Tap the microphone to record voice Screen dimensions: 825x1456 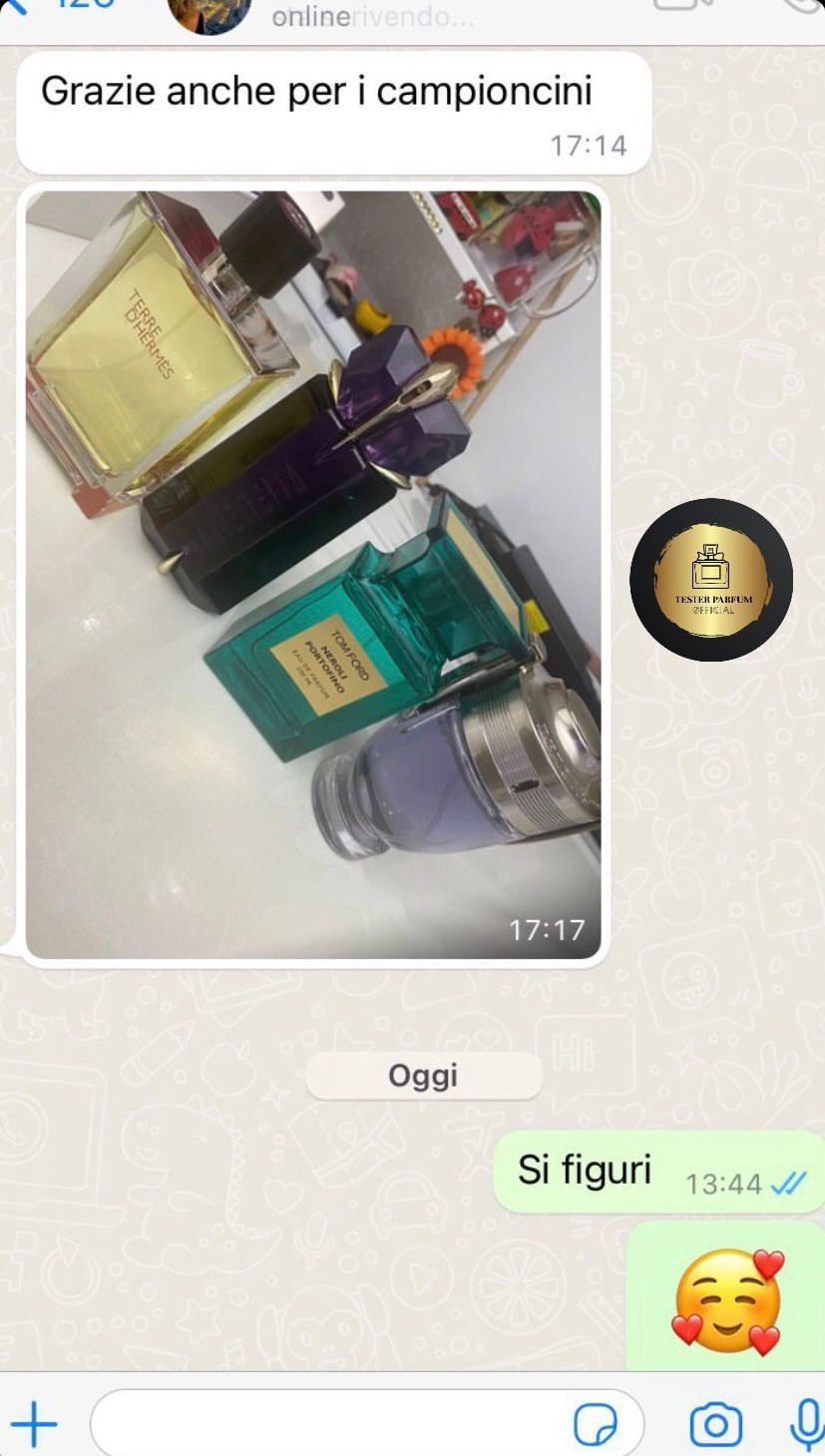coord(806,1424)
